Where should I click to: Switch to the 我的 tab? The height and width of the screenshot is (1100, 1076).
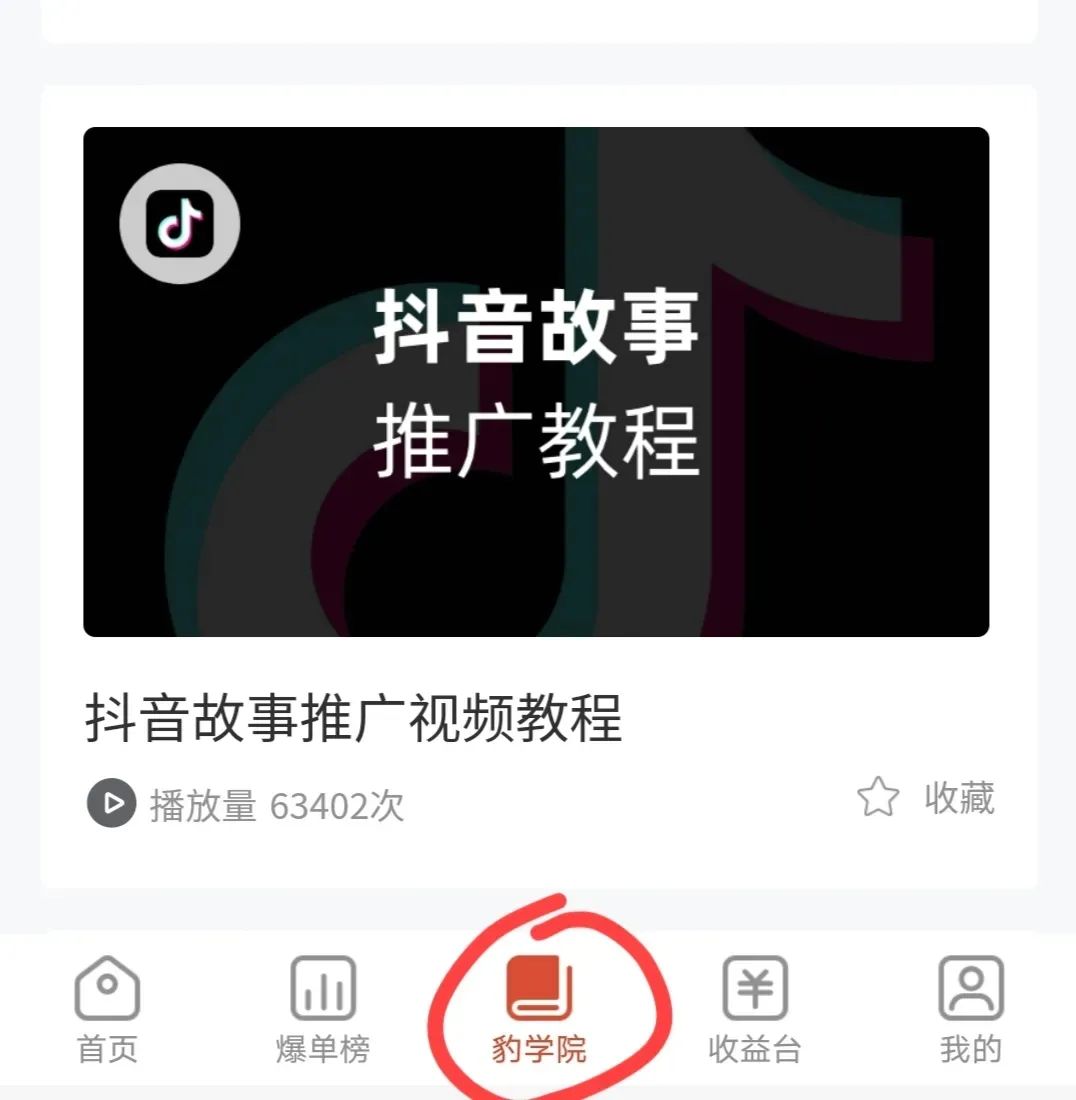click(x=970, y=1008)
